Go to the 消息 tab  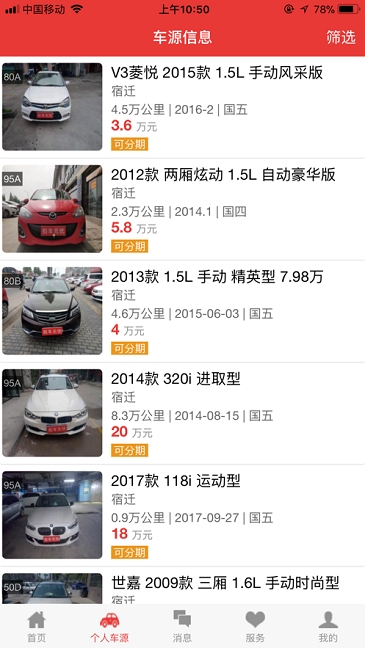182,627
